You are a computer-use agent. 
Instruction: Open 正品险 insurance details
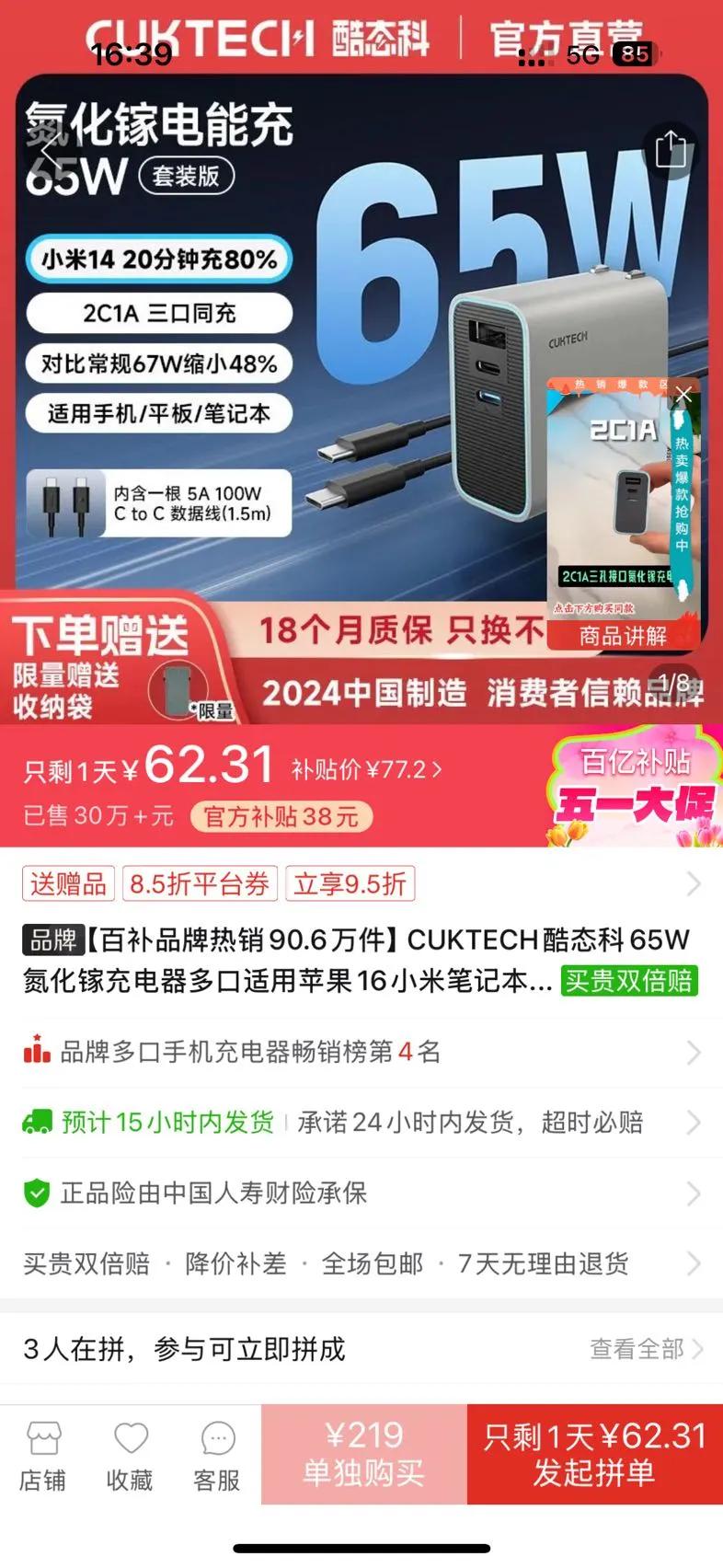tap(361, 1193)
